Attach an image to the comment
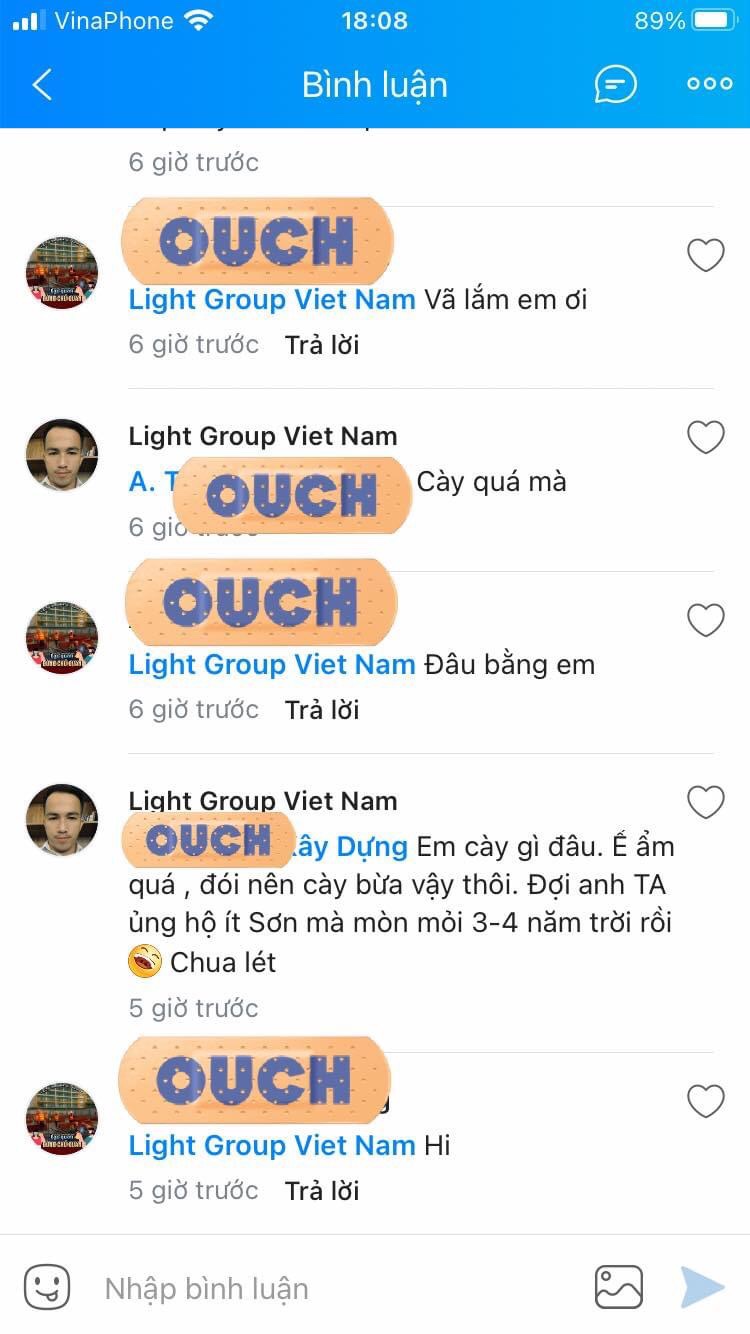750x1334 pixels. pyautogui.click(x=618, y=1287)
